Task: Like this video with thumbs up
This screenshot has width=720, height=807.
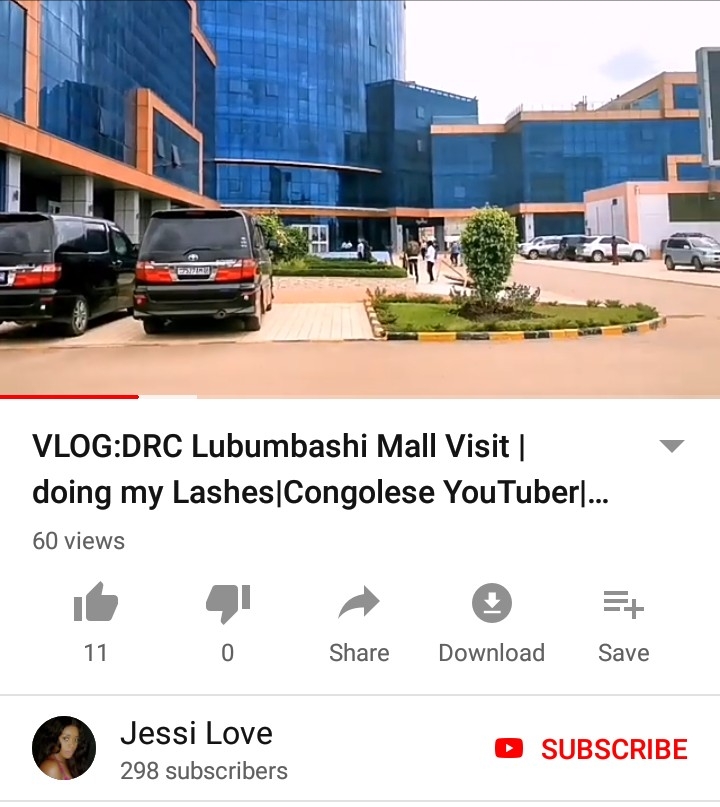Action: (x=96, y=604)
